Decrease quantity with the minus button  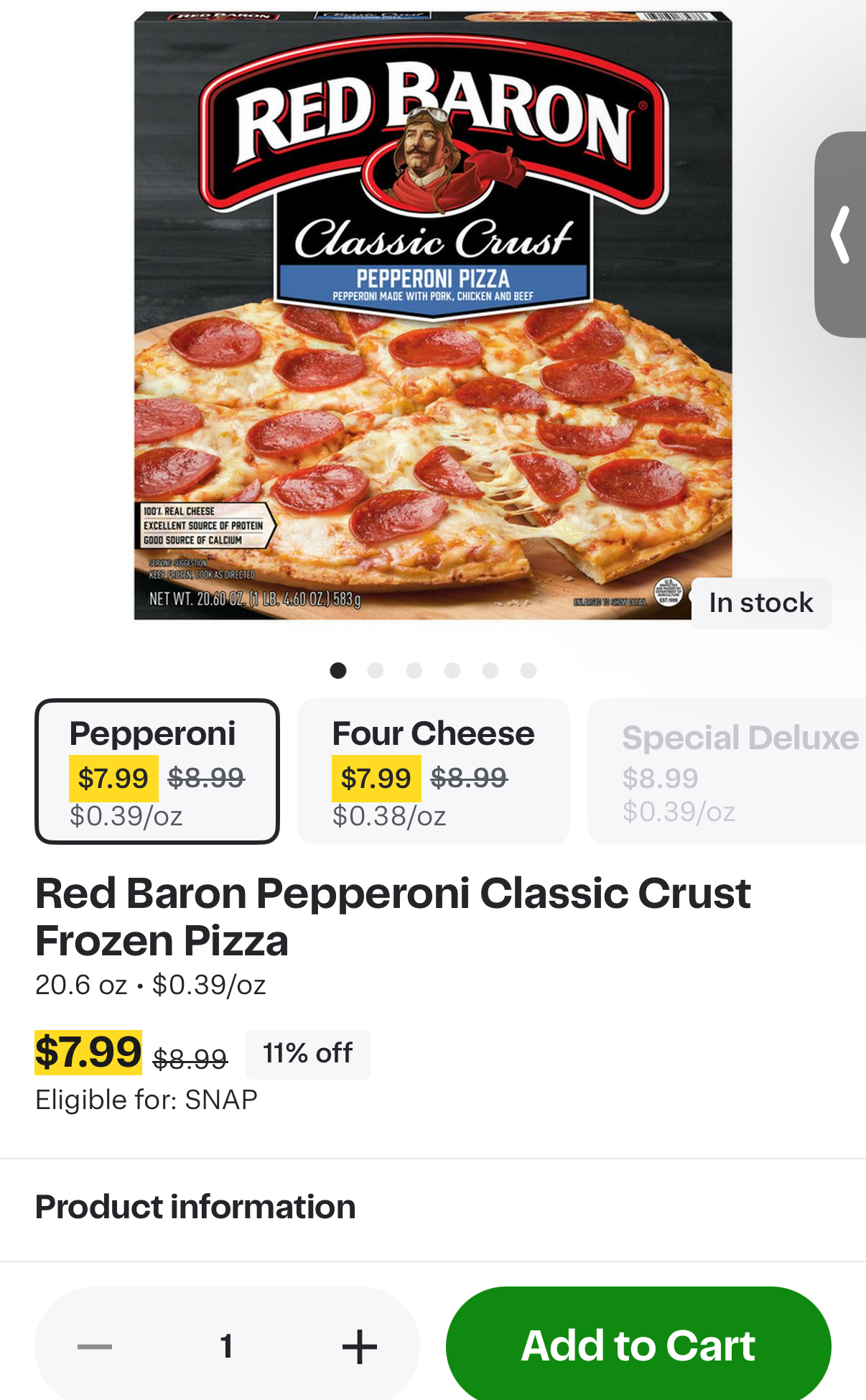[x=95, y=1346]
